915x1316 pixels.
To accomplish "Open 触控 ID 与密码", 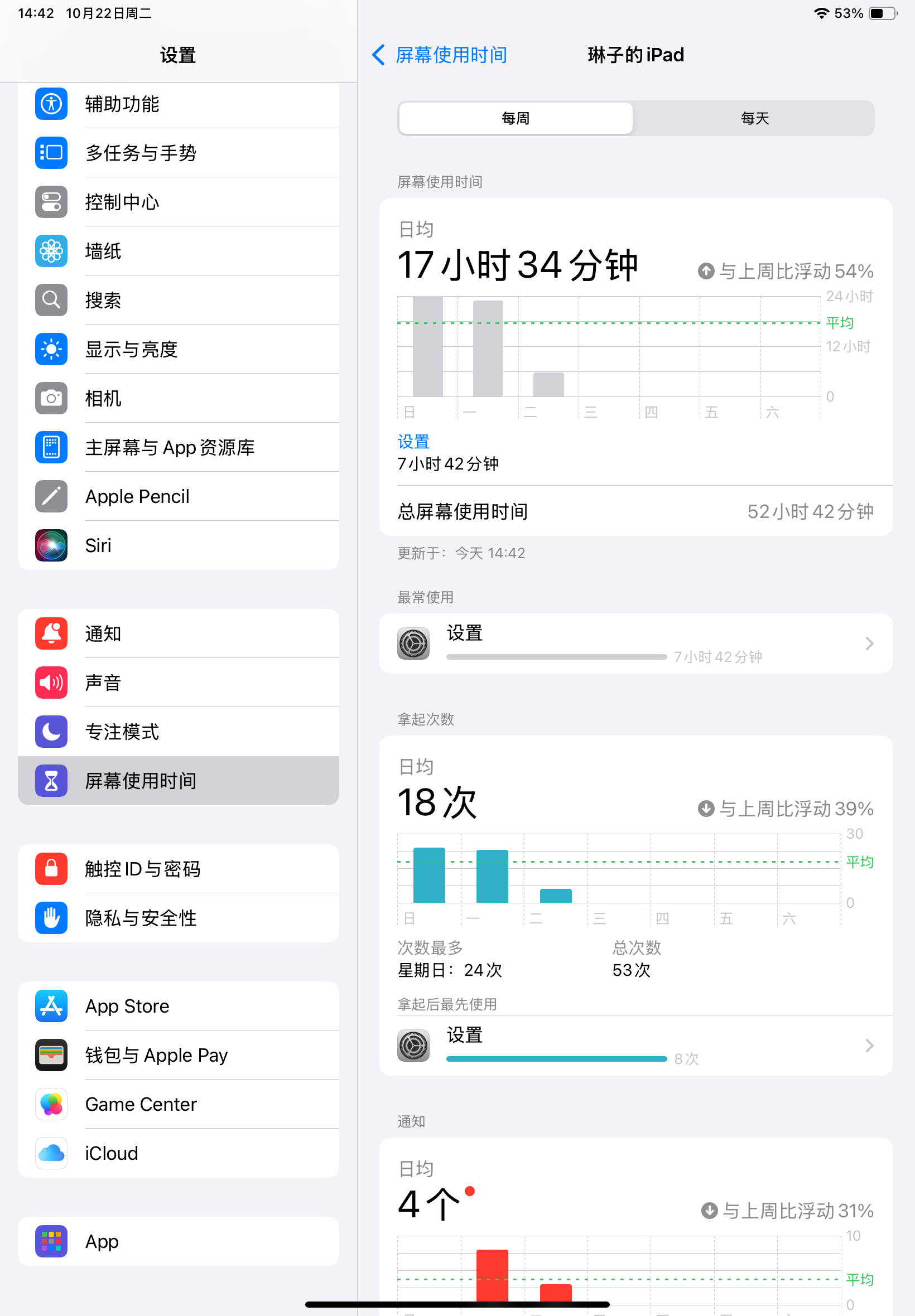I will (179, 869).
